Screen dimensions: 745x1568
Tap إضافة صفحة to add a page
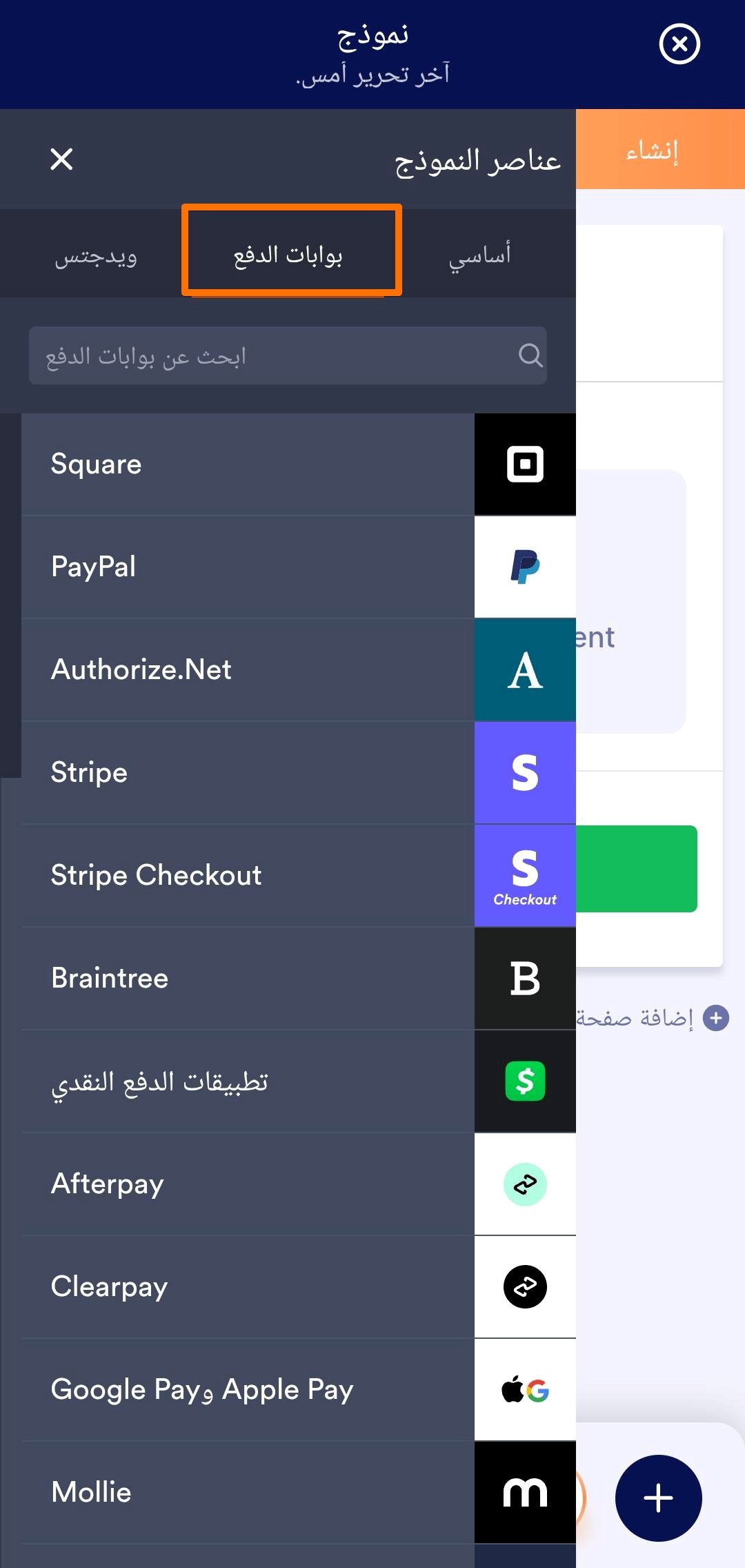point(652,1019)
